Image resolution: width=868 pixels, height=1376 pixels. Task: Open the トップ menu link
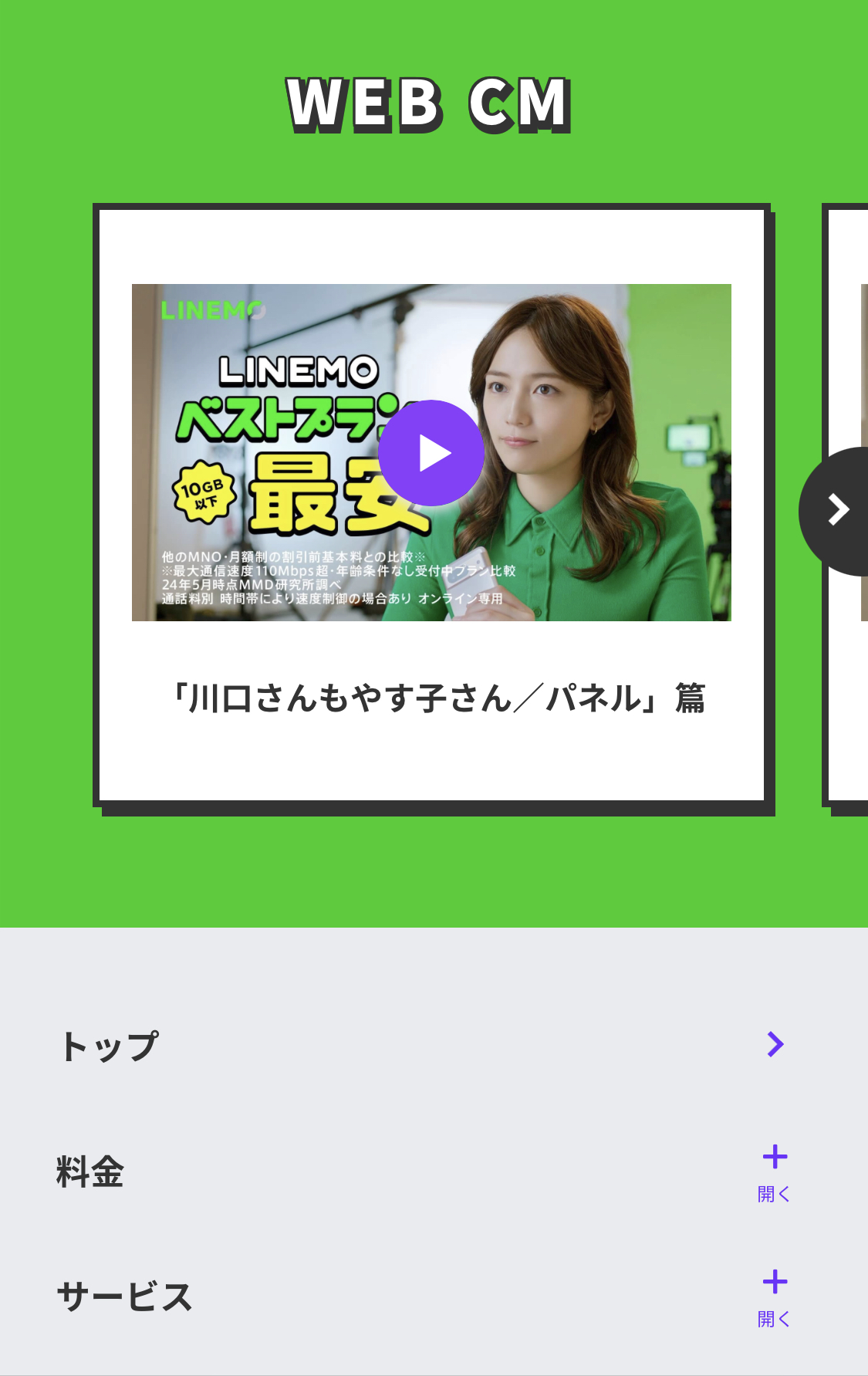pyautogui.click(x=775, y=1044)
